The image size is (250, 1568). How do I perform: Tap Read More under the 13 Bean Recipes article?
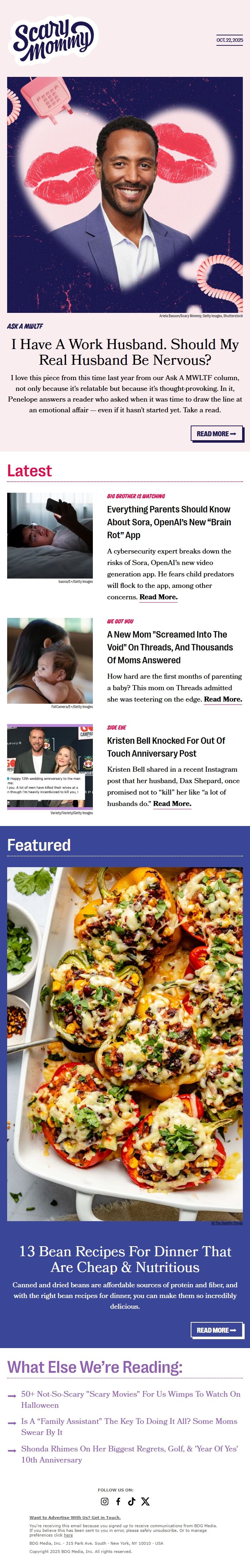(216, 1330)
